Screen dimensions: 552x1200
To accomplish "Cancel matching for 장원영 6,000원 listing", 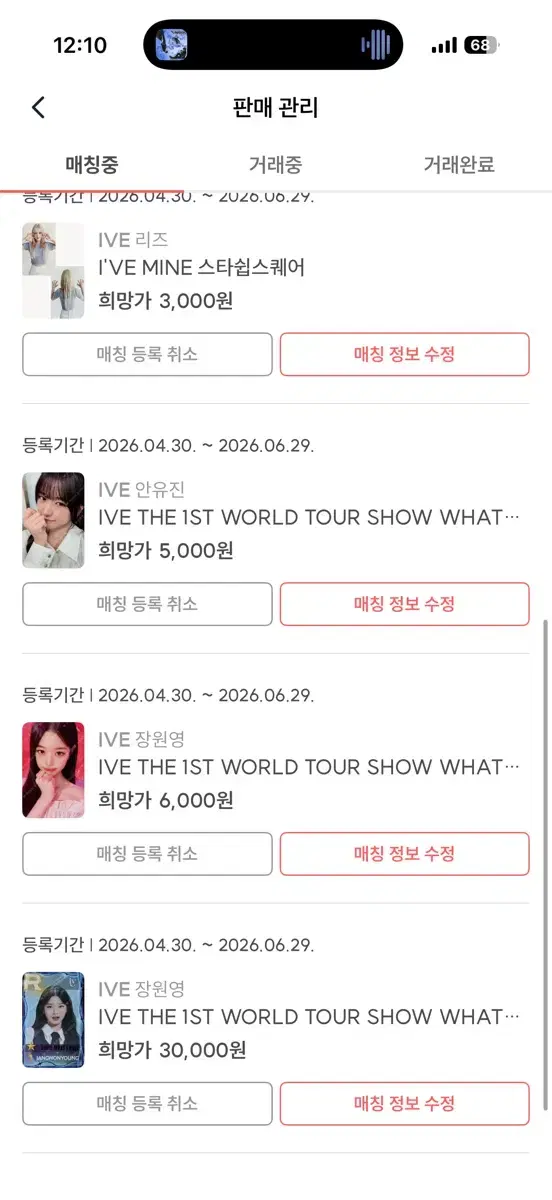I will 147,854.
